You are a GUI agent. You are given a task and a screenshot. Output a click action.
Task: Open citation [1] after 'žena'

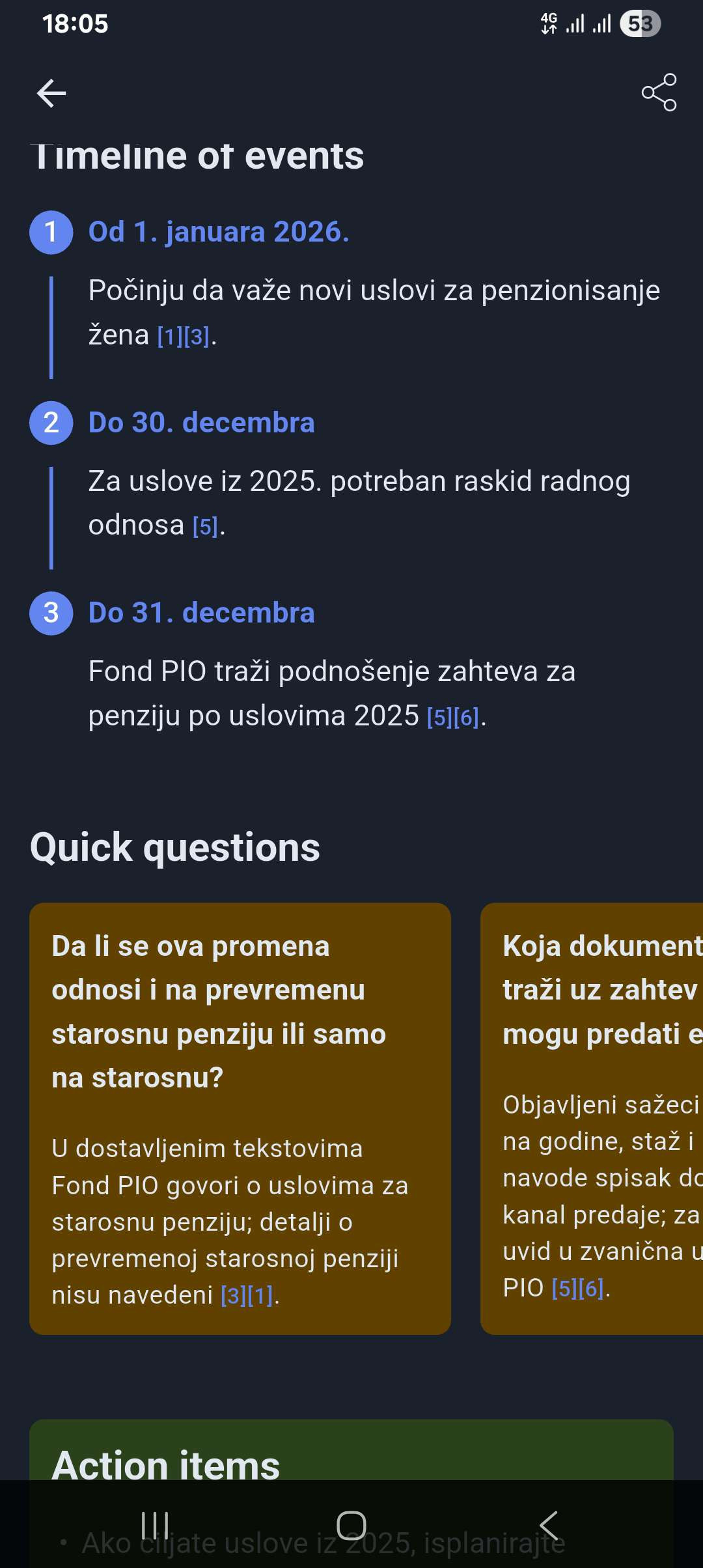pyautogui.click(x=169, y=336)
